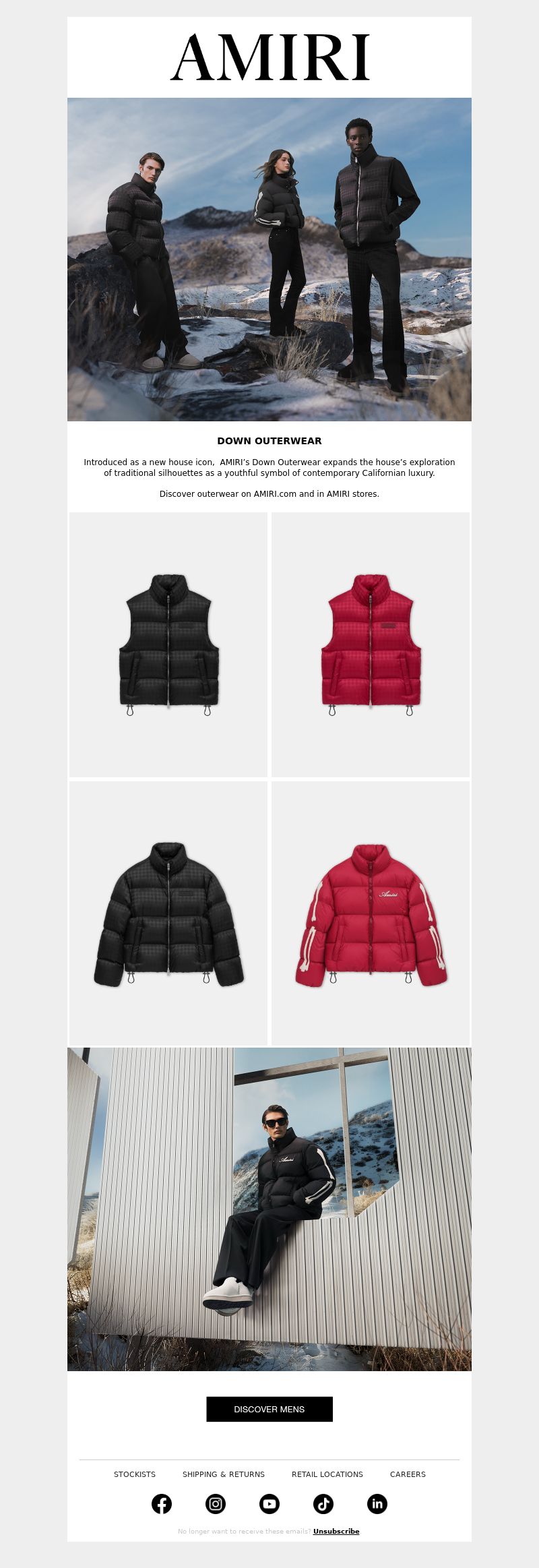Open the black down vest product

[x=168, y=644]
